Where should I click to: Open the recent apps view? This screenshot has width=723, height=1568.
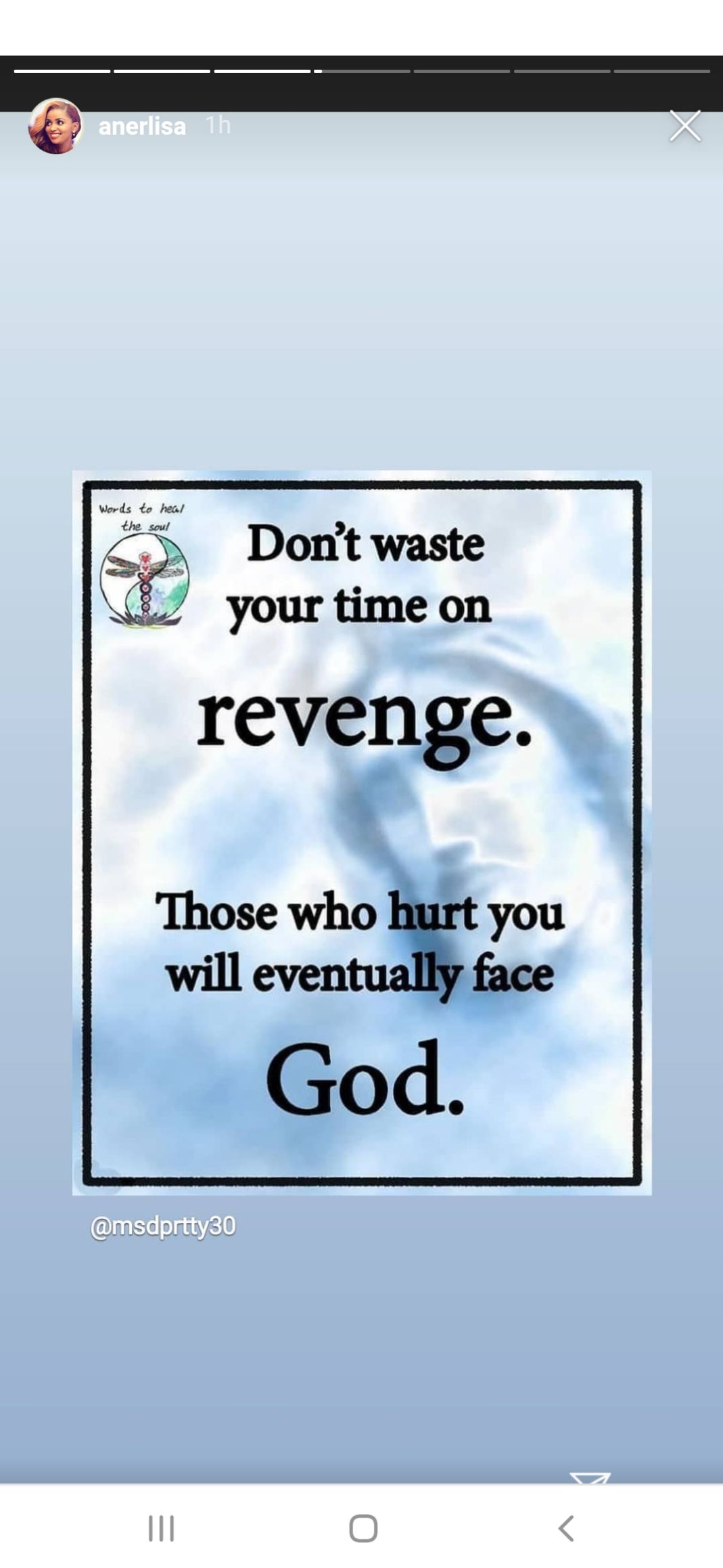(x=161, y=1528)
